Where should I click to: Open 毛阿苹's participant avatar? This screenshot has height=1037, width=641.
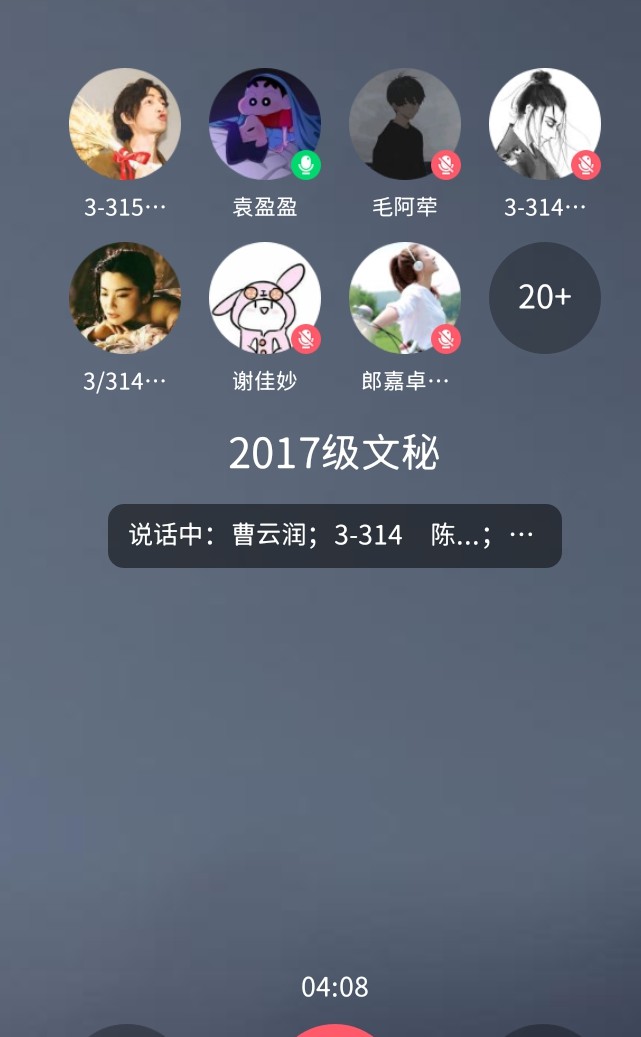point(405,124)
